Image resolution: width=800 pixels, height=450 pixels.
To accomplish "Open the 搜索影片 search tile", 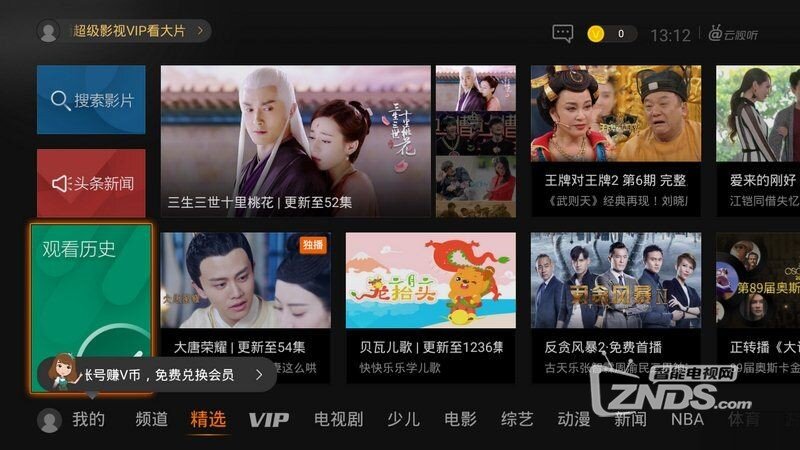I will 91,100.
